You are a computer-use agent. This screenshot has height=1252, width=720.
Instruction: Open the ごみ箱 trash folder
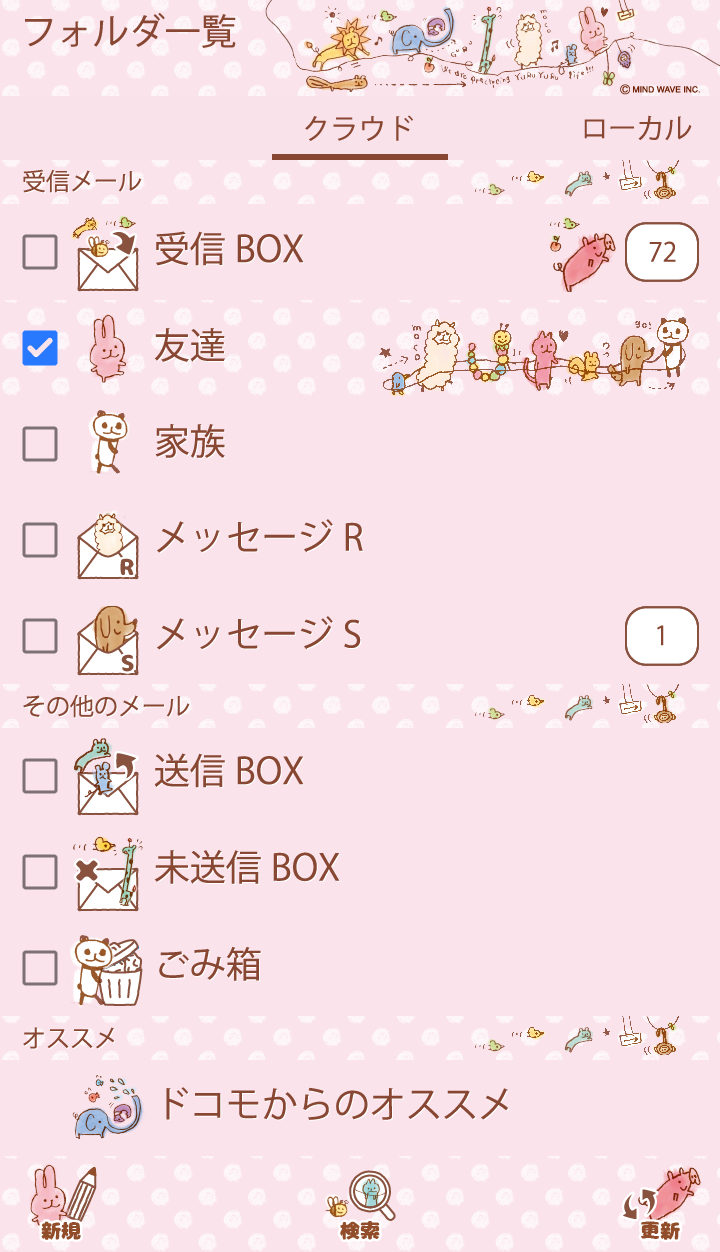click(209, 965)
